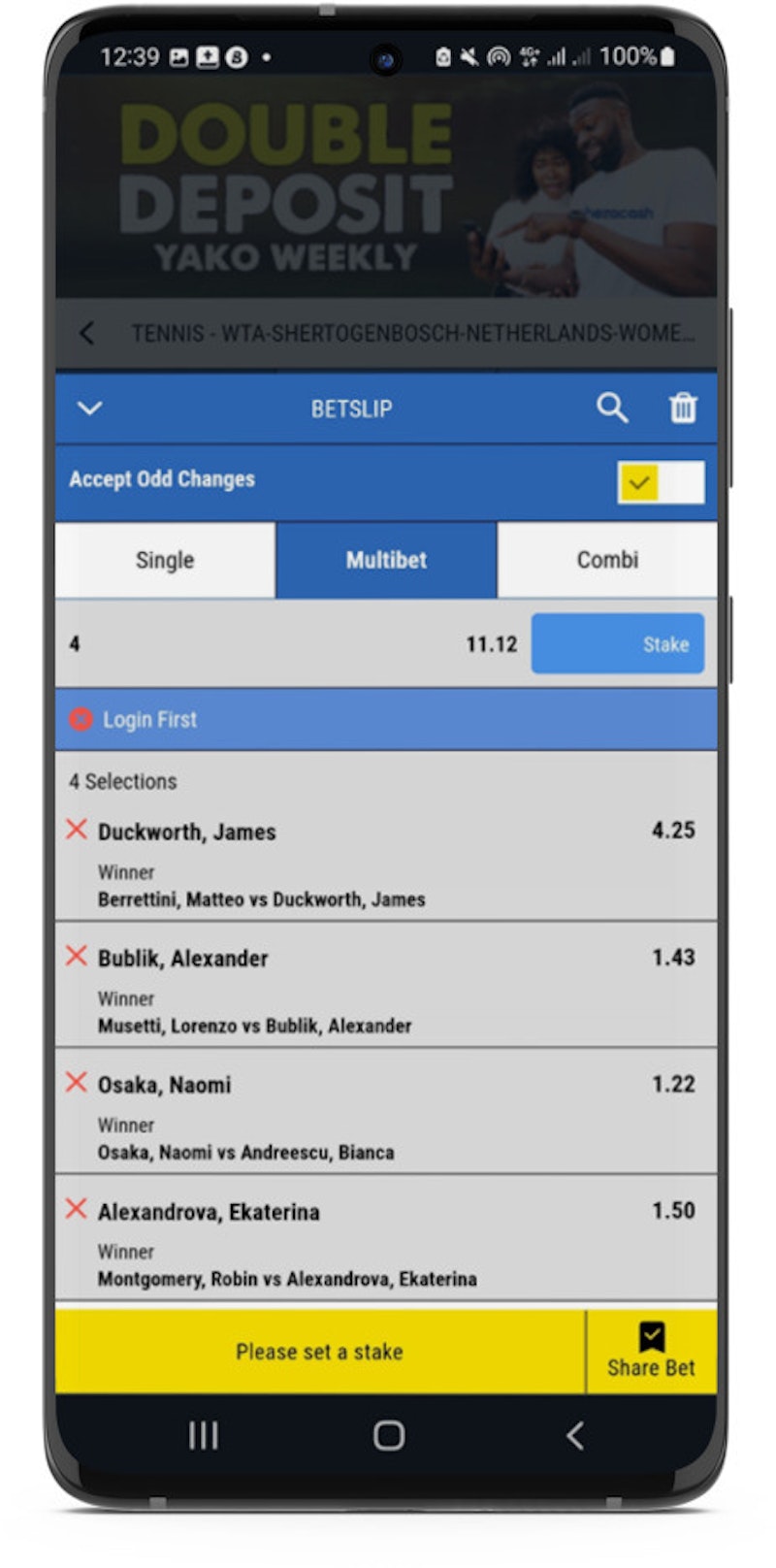Screen dimensions: 776x1568
Task: Switch to the Single tab
Action: point(165,560)
